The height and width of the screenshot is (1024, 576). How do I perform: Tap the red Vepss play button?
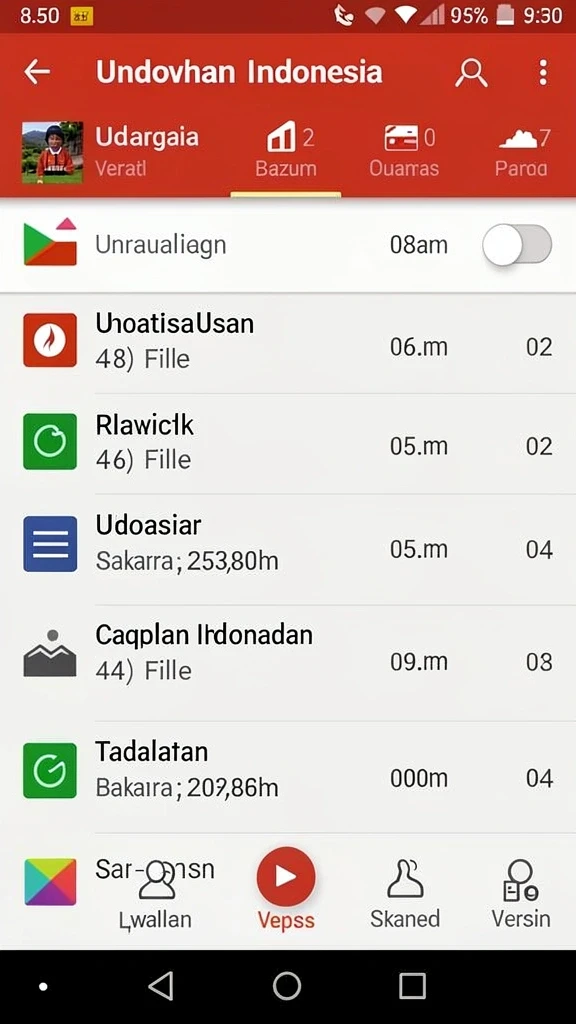[x=286, y=876]
